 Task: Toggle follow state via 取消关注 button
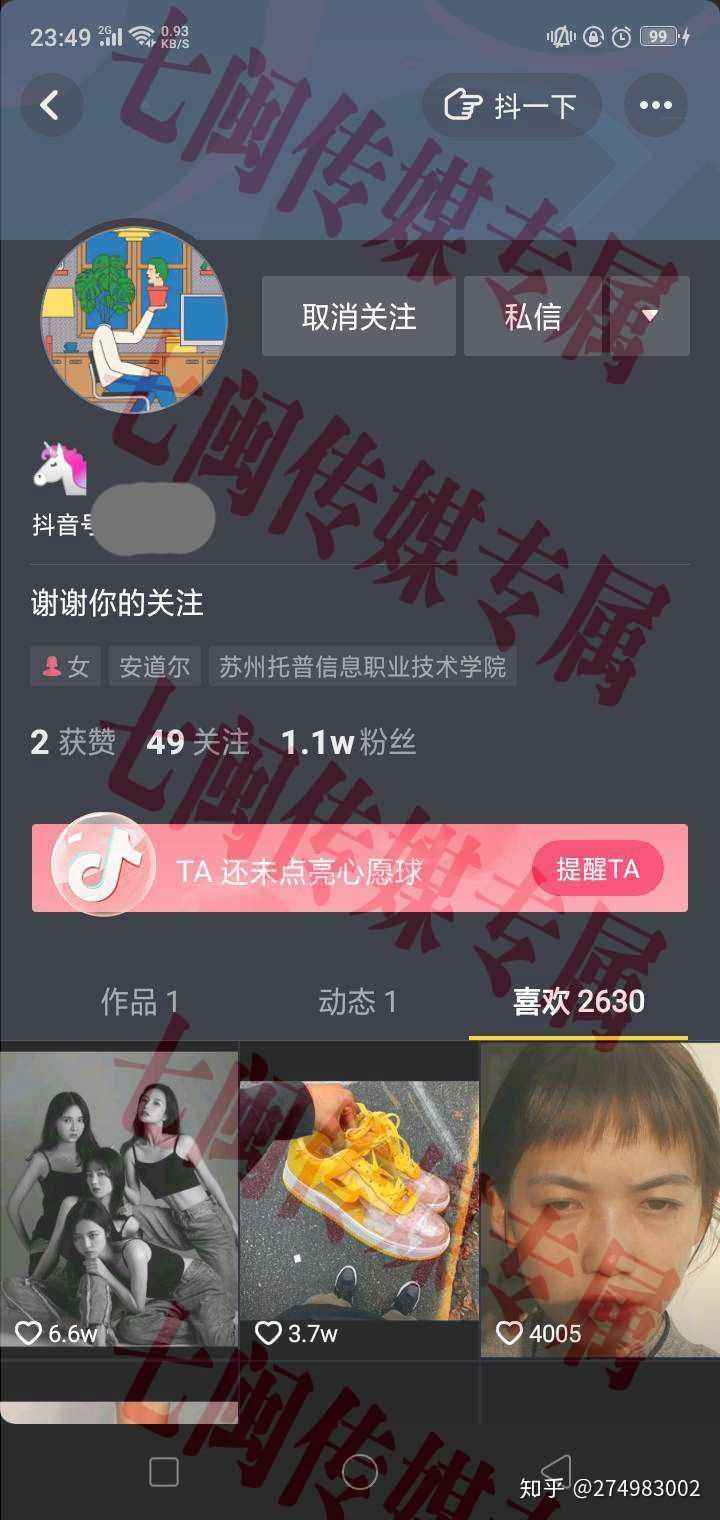pos(357,317)
